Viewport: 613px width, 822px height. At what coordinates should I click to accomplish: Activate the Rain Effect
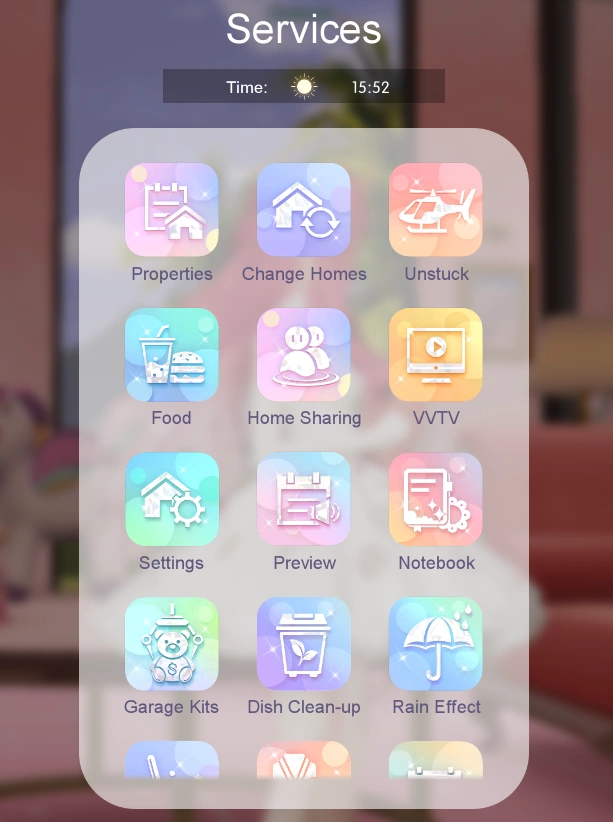(x=436, y=644)
